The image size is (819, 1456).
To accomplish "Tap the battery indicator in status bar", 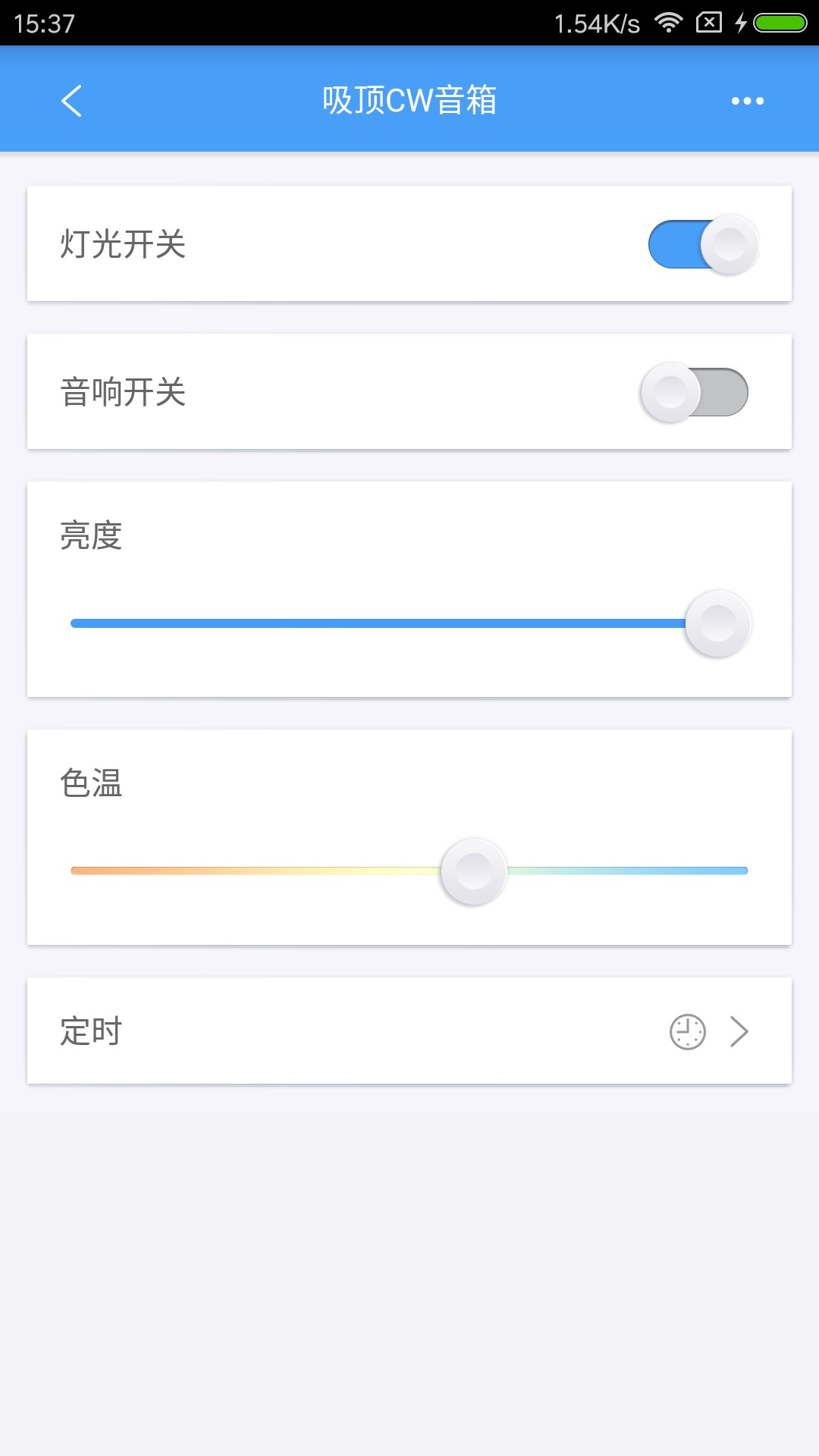I will (779, 23).
